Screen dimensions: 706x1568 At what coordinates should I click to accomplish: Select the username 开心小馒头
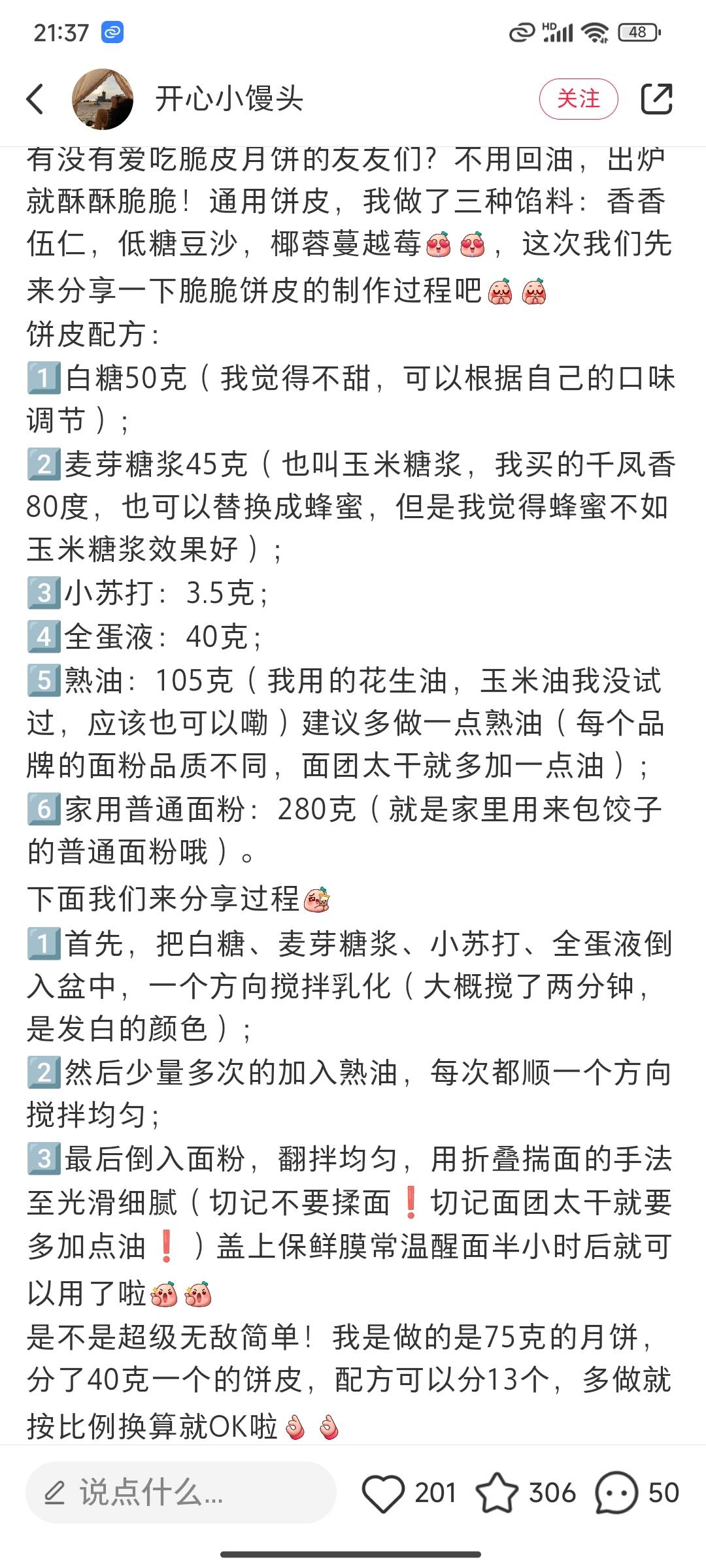[230, 99]
